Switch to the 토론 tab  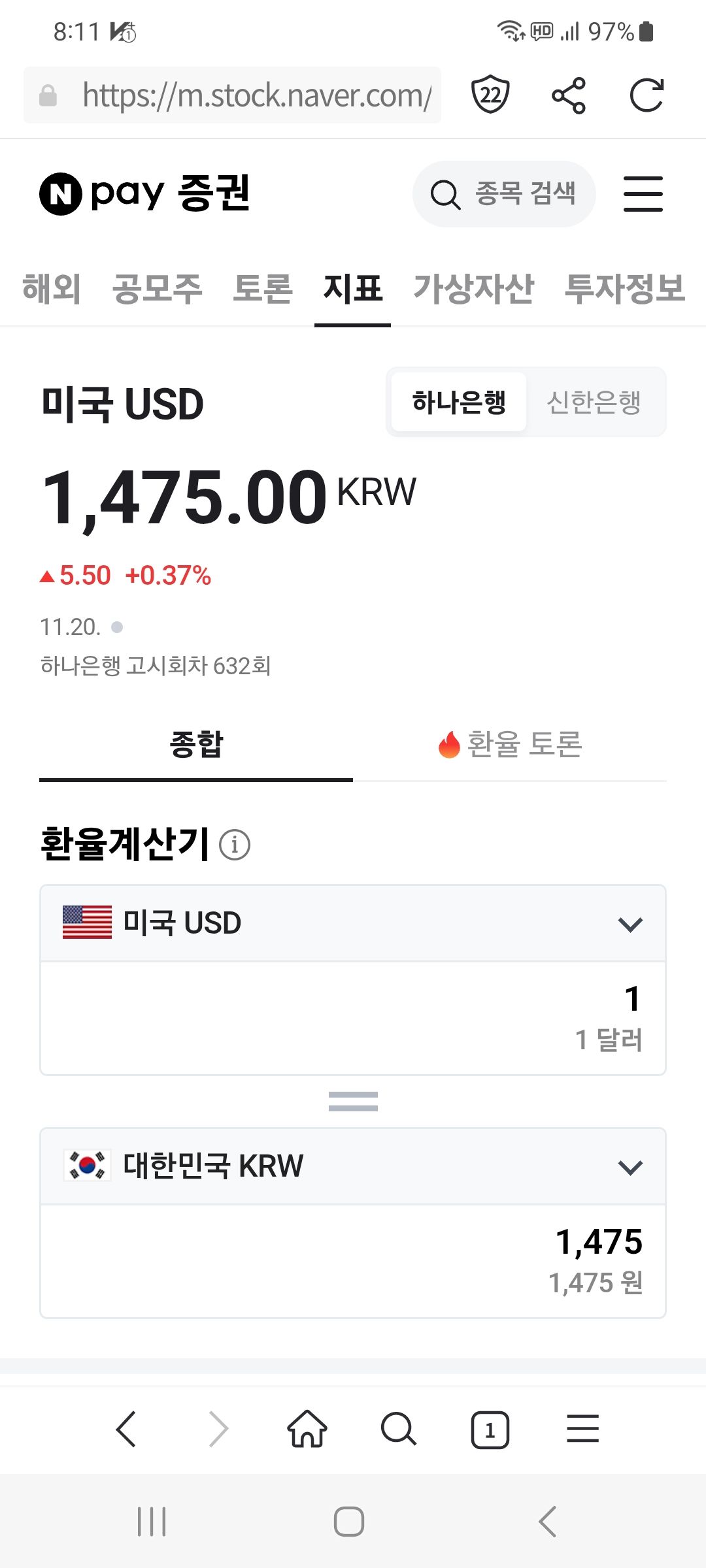click(x=263, y=289)
